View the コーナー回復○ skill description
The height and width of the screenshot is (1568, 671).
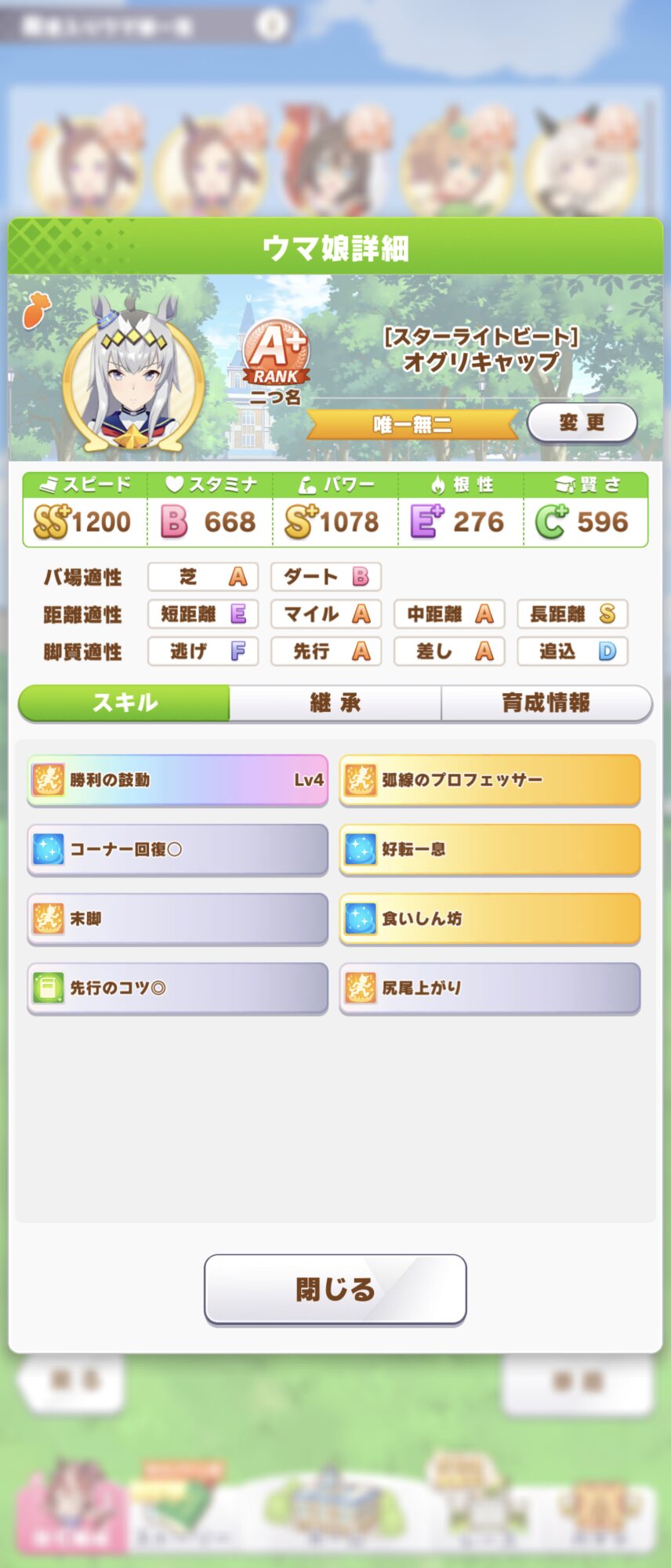click(x=178, y=849)
